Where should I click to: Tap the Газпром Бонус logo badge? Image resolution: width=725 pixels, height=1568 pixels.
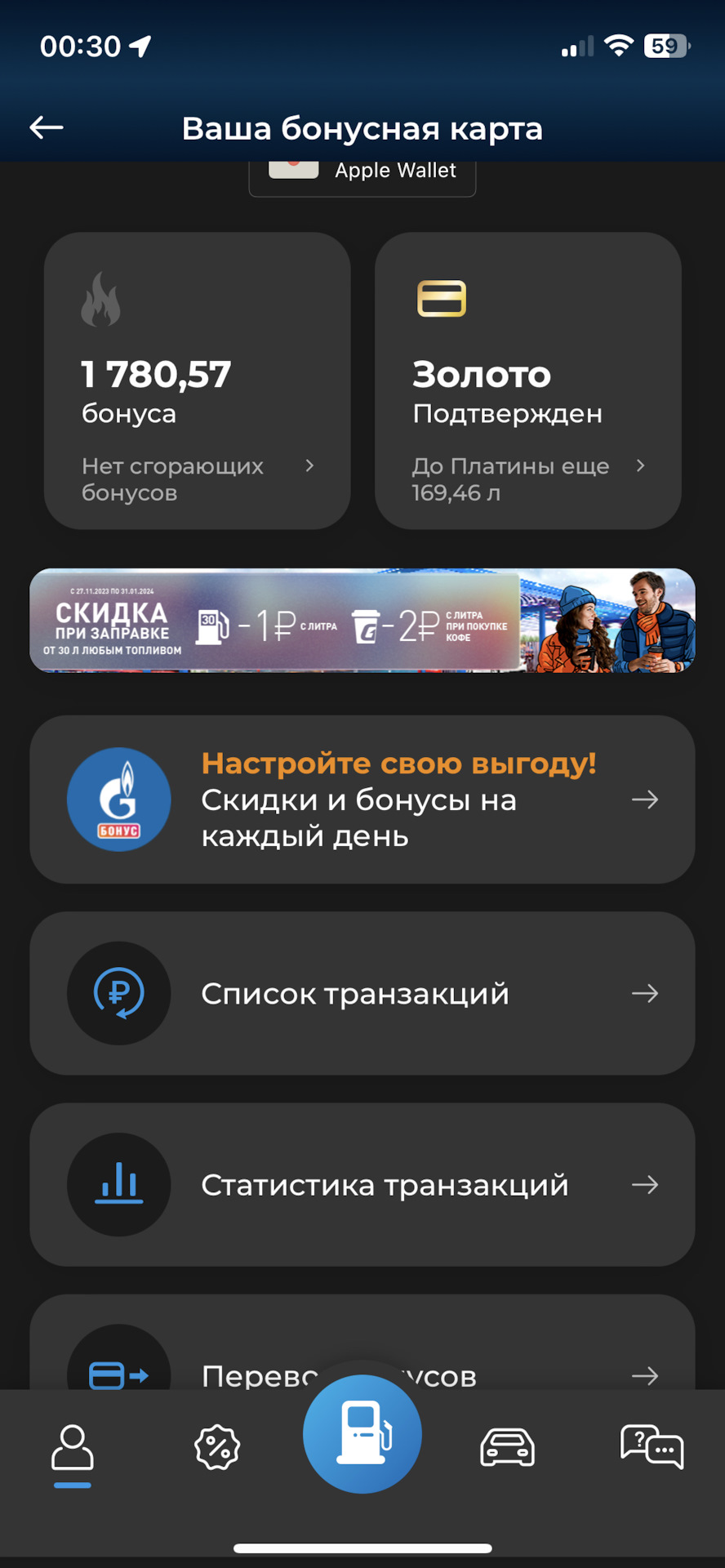[x=119, y=800]
